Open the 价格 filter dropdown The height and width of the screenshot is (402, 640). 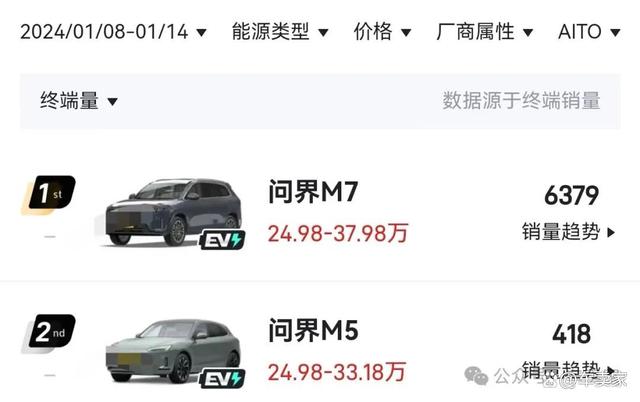[381, 32]
